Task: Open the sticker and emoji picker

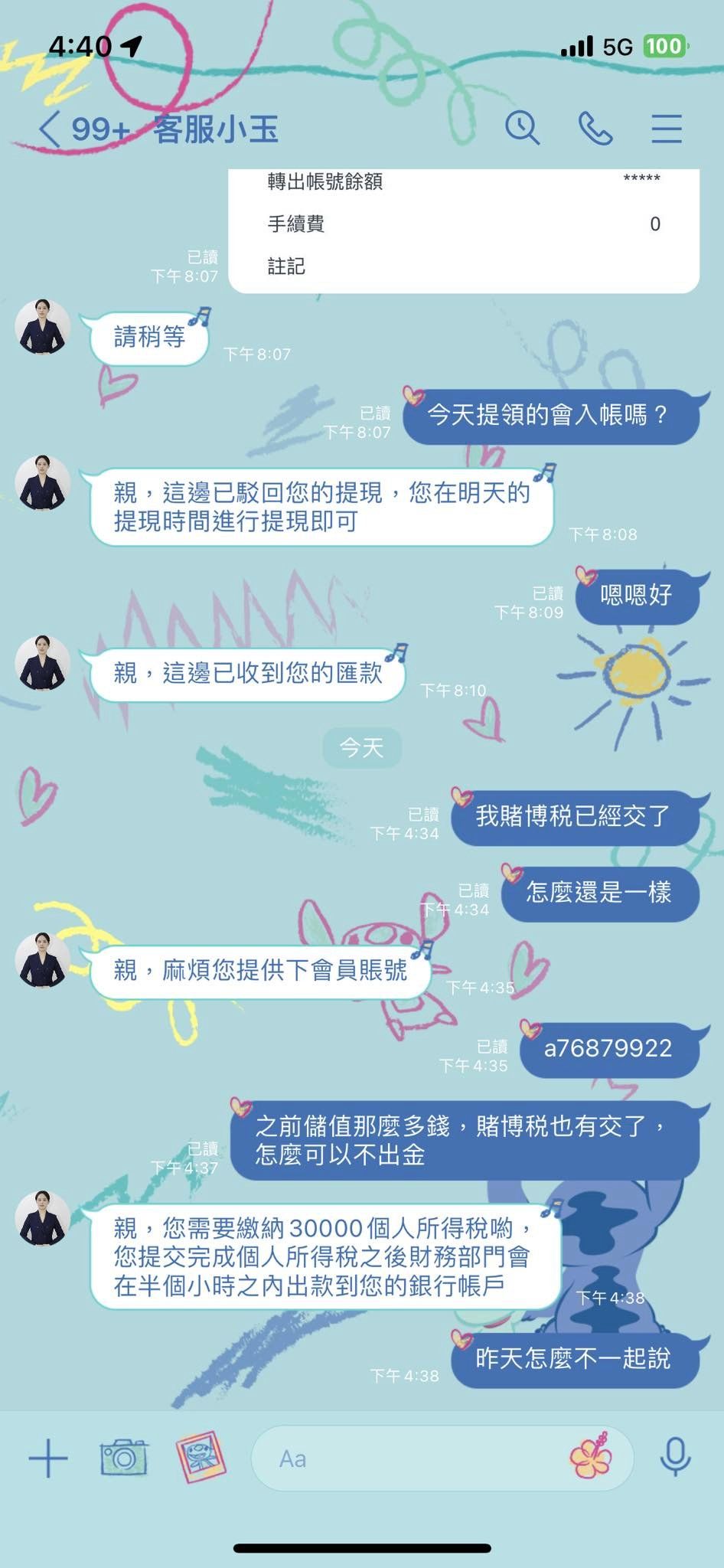Action: coord(589,1455)
